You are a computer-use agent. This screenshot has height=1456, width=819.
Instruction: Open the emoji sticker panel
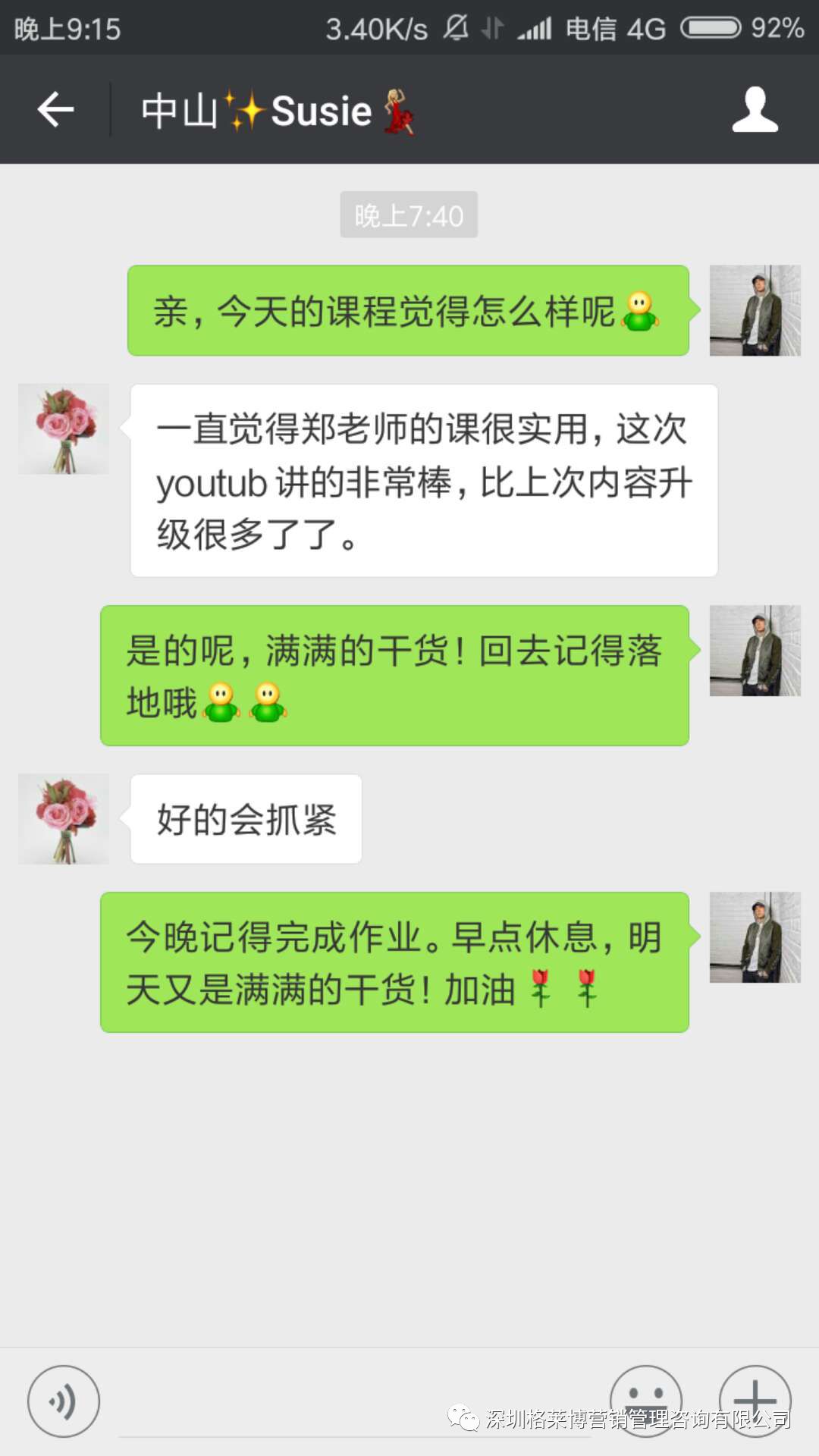[x=645, y=1400]
